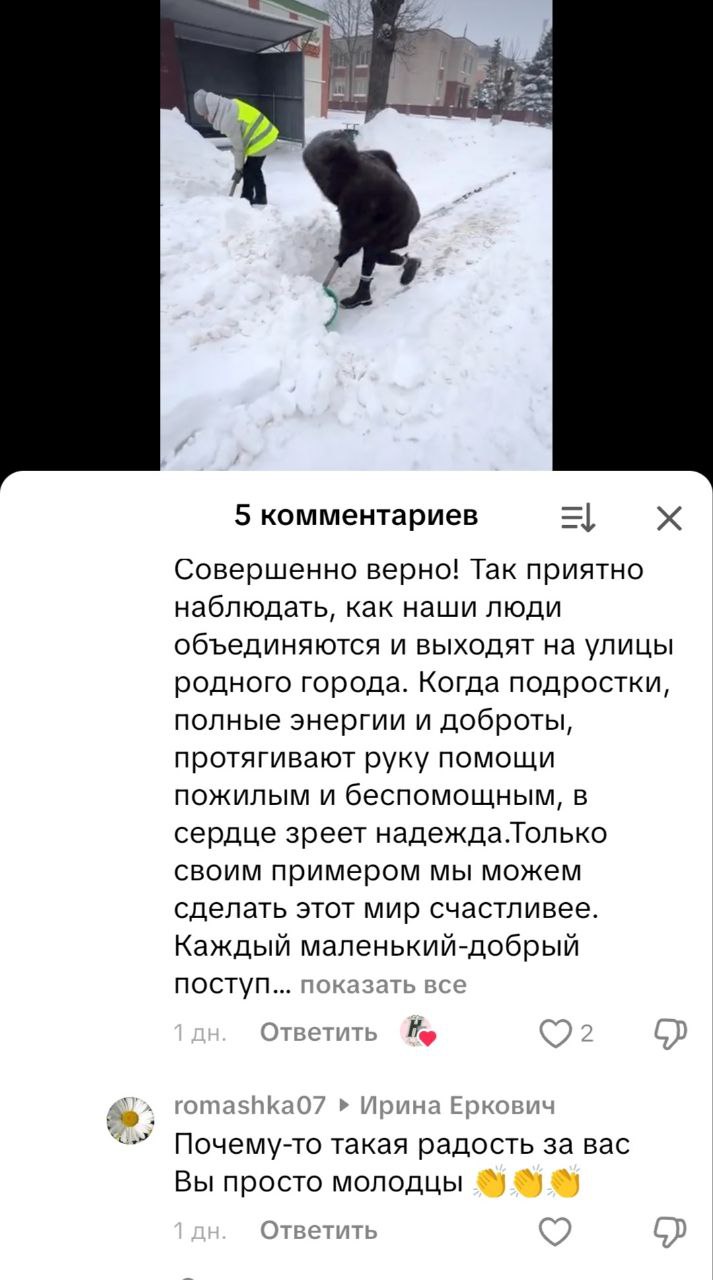Expand full comment via «показать все»
Image resolution: width=713 pixels, height=1280 pixels.
(383, 985)
